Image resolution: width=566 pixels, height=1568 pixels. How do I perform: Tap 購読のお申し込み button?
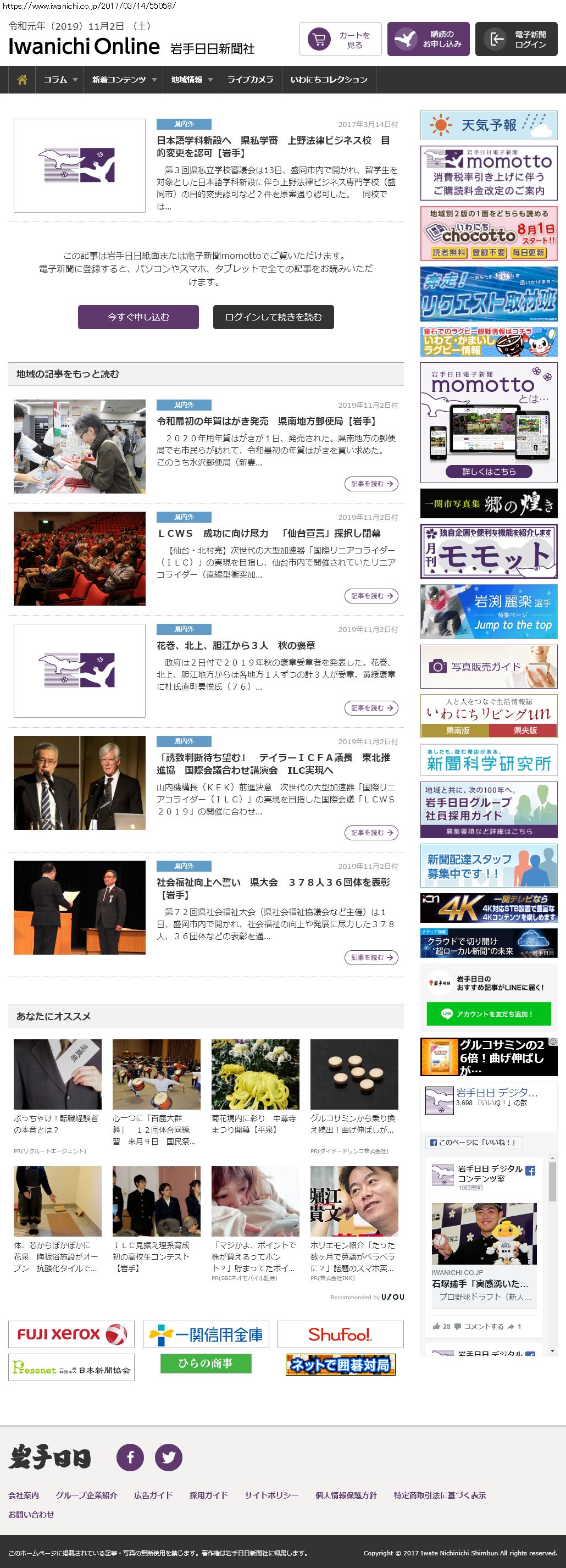[x=428, y=40]
